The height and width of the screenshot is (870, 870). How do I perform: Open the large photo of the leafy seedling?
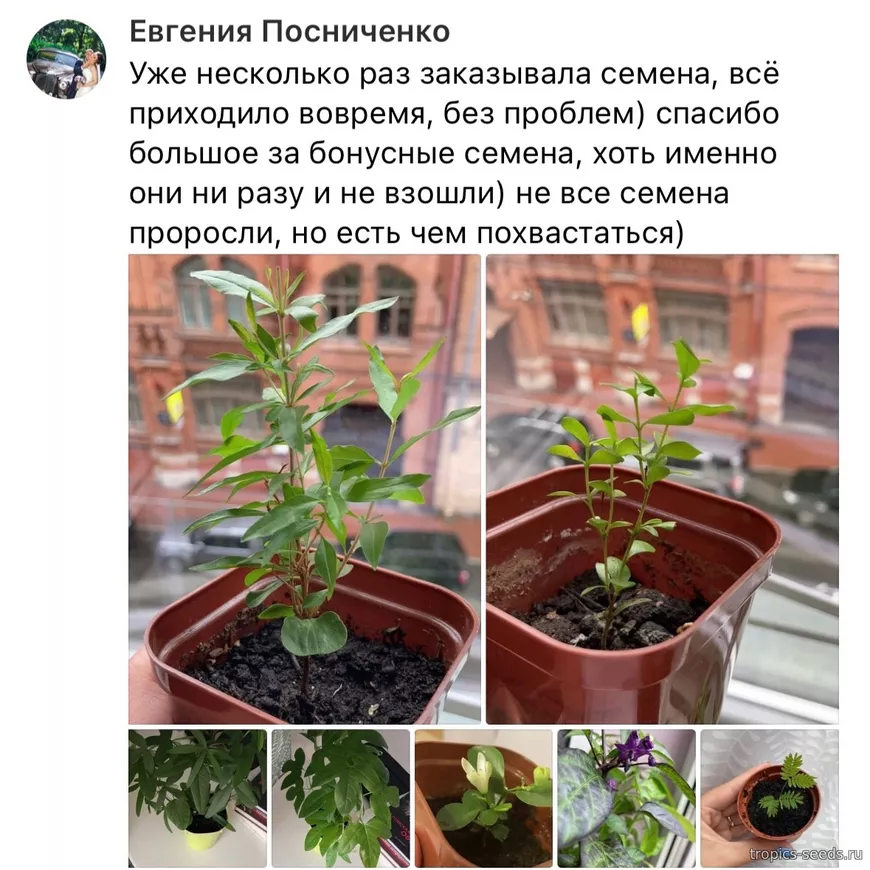tap(304, 488)
